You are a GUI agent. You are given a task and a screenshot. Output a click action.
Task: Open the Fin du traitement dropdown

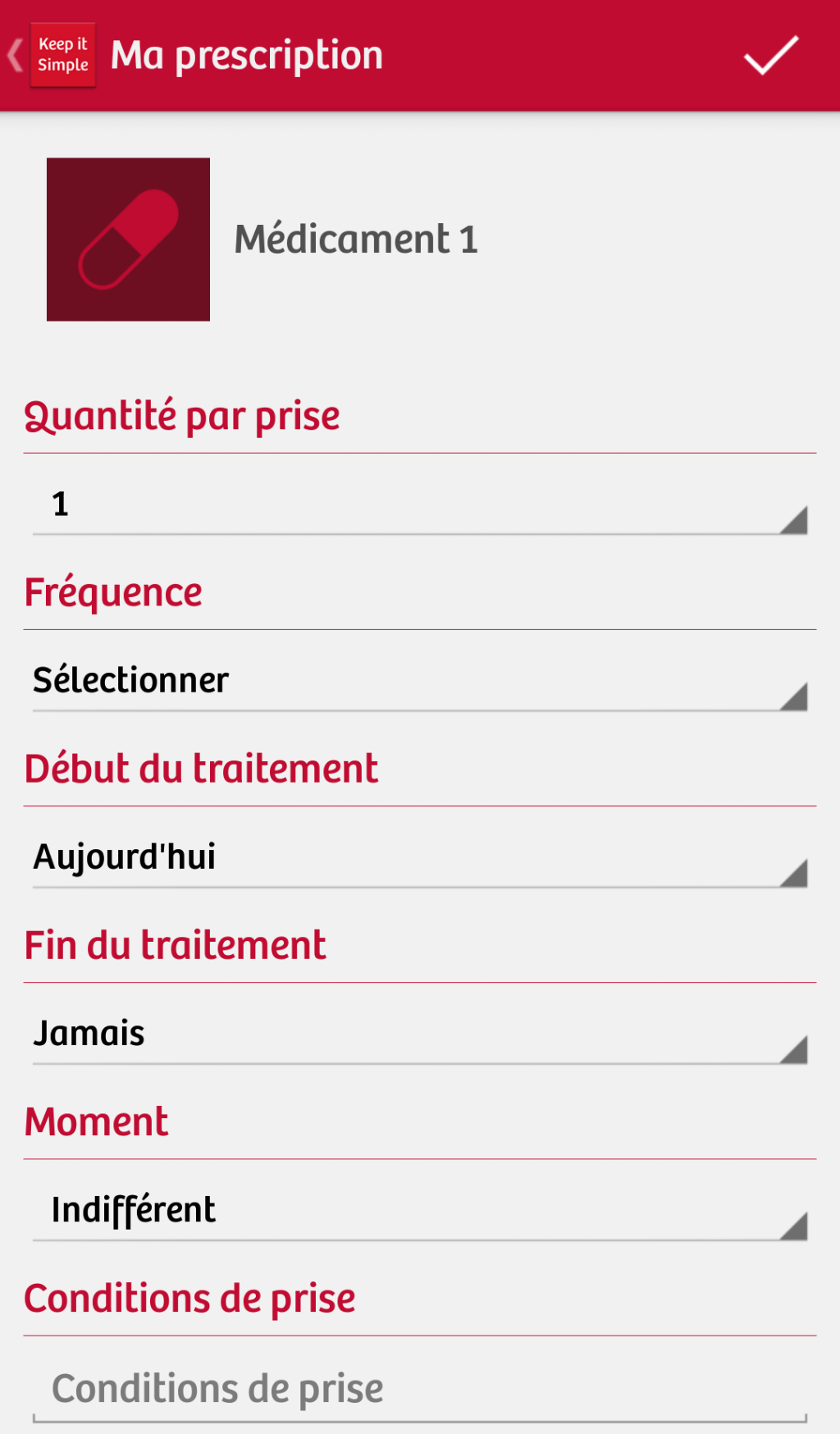click(x=419, y=1034)
